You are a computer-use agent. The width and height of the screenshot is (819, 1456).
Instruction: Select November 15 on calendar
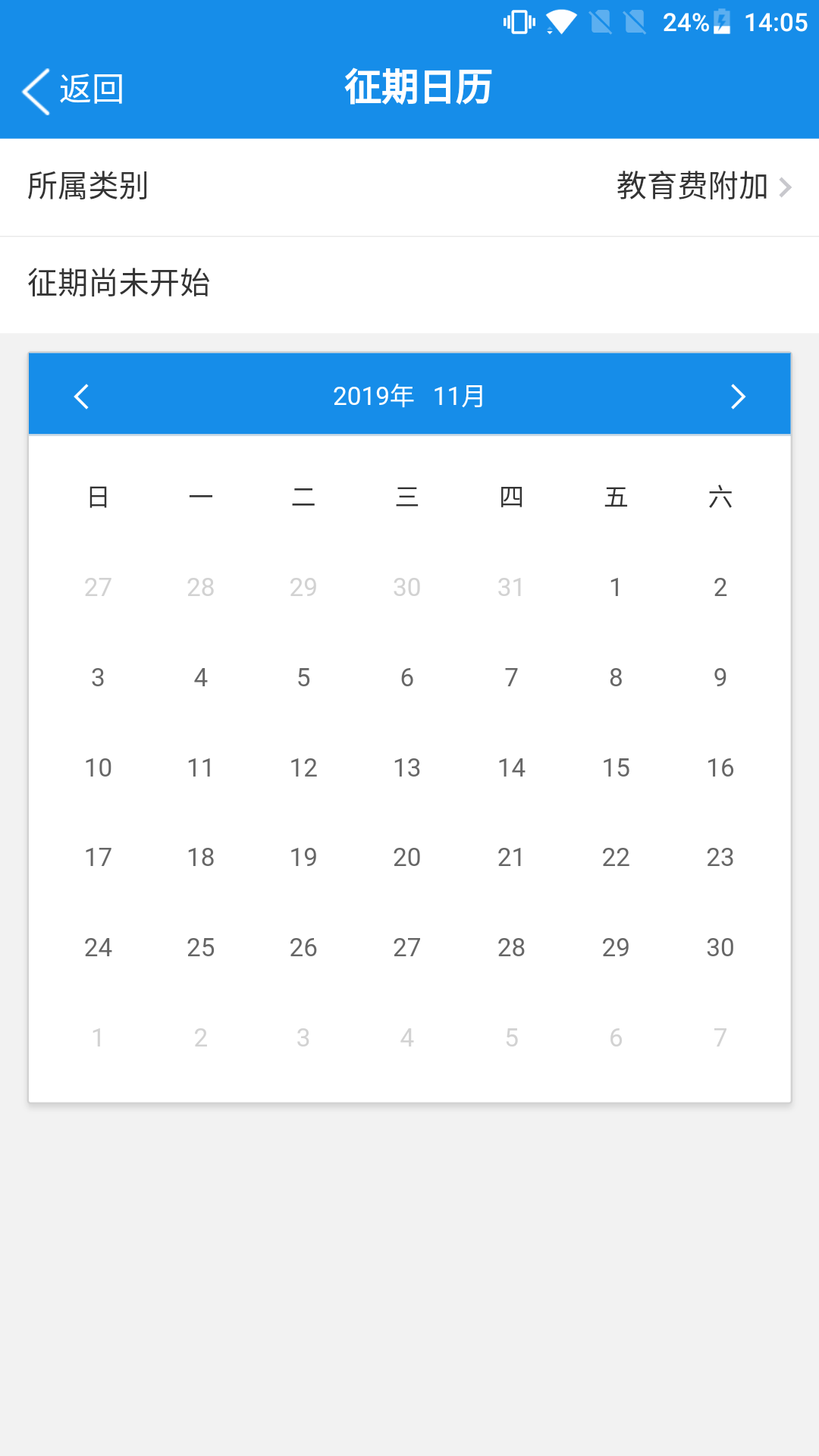click(616, 767)
